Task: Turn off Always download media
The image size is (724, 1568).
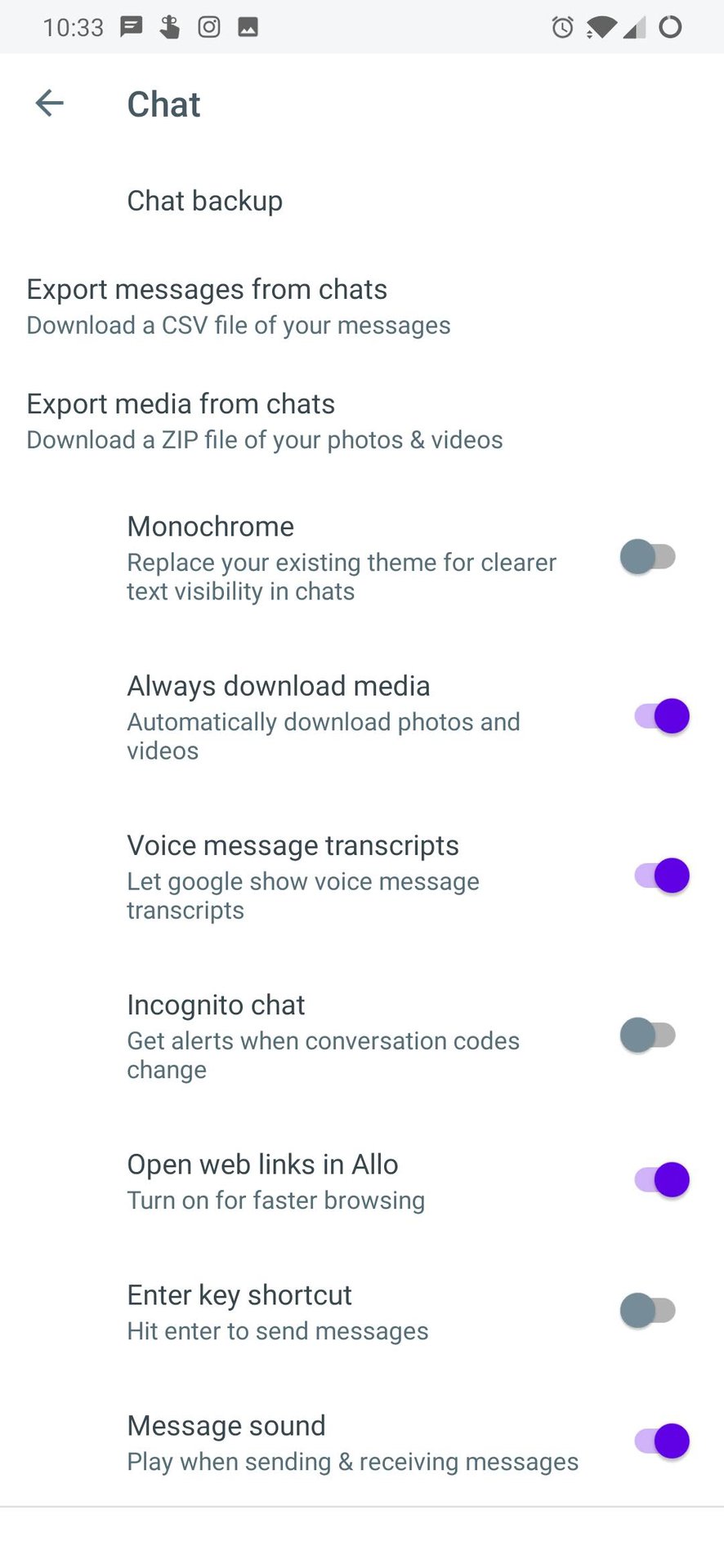Action: 662,717
